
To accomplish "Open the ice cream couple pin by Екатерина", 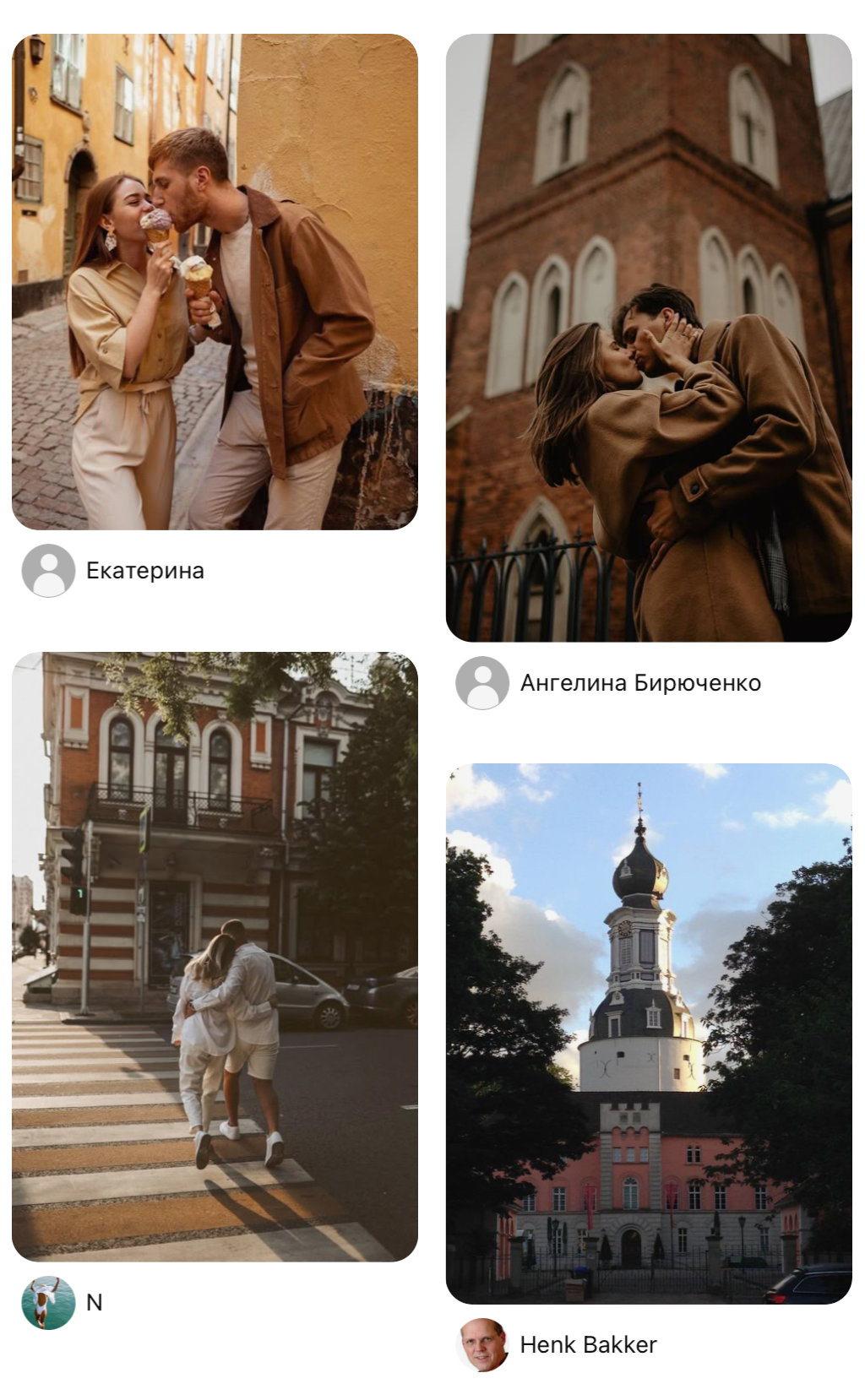I will [x=215, y=282].
